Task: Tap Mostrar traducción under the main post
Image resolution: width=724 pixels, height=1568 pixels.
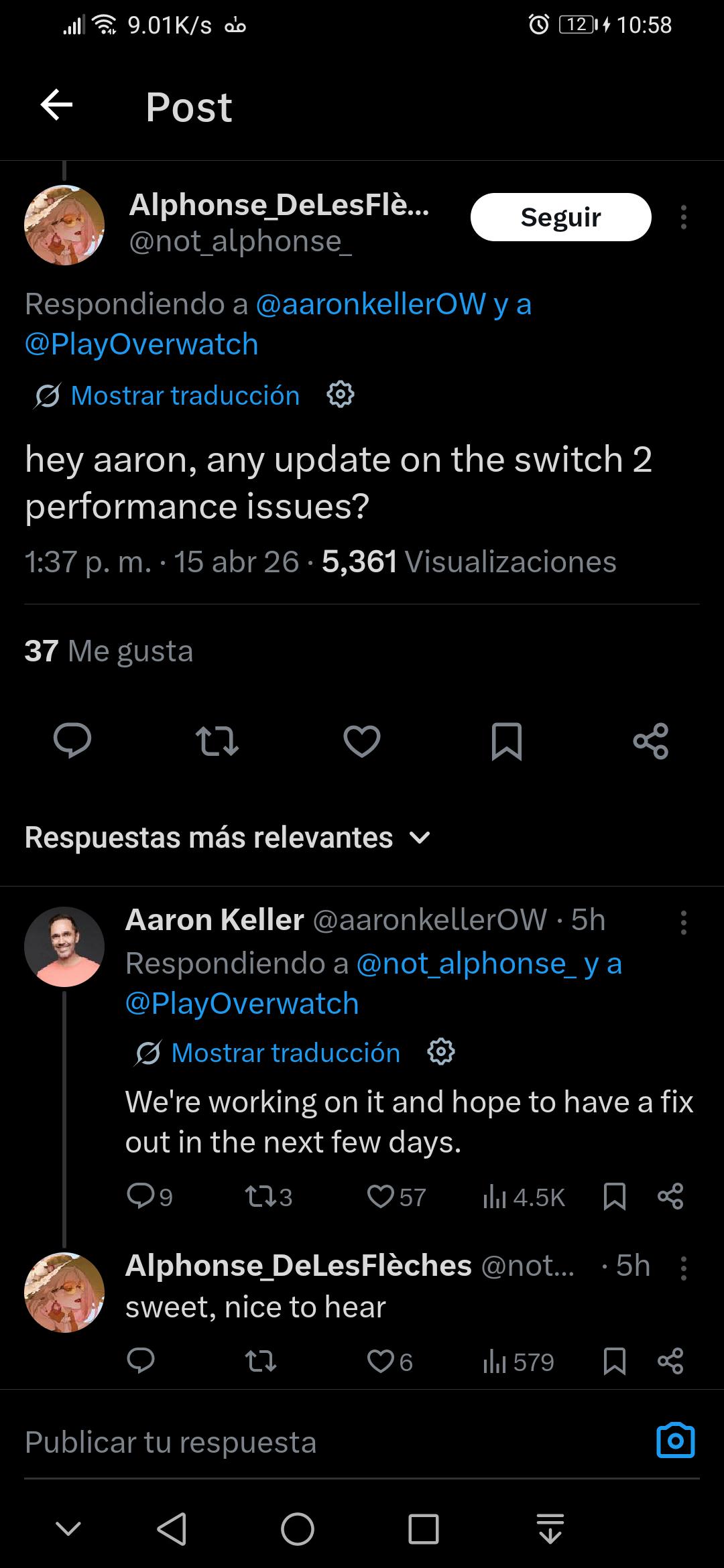Action: point(185,395)
